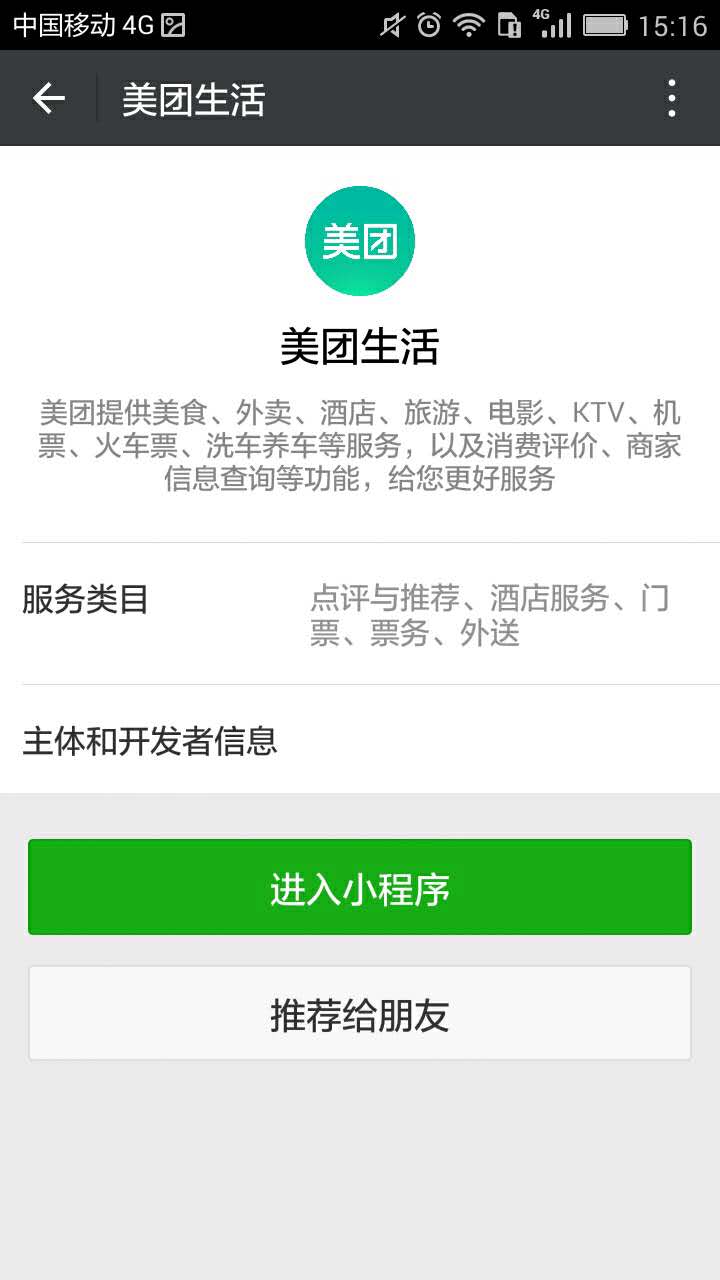Go back using the top-left arrow
Viewport: 720px width, 1280px height.
(48, 98)
